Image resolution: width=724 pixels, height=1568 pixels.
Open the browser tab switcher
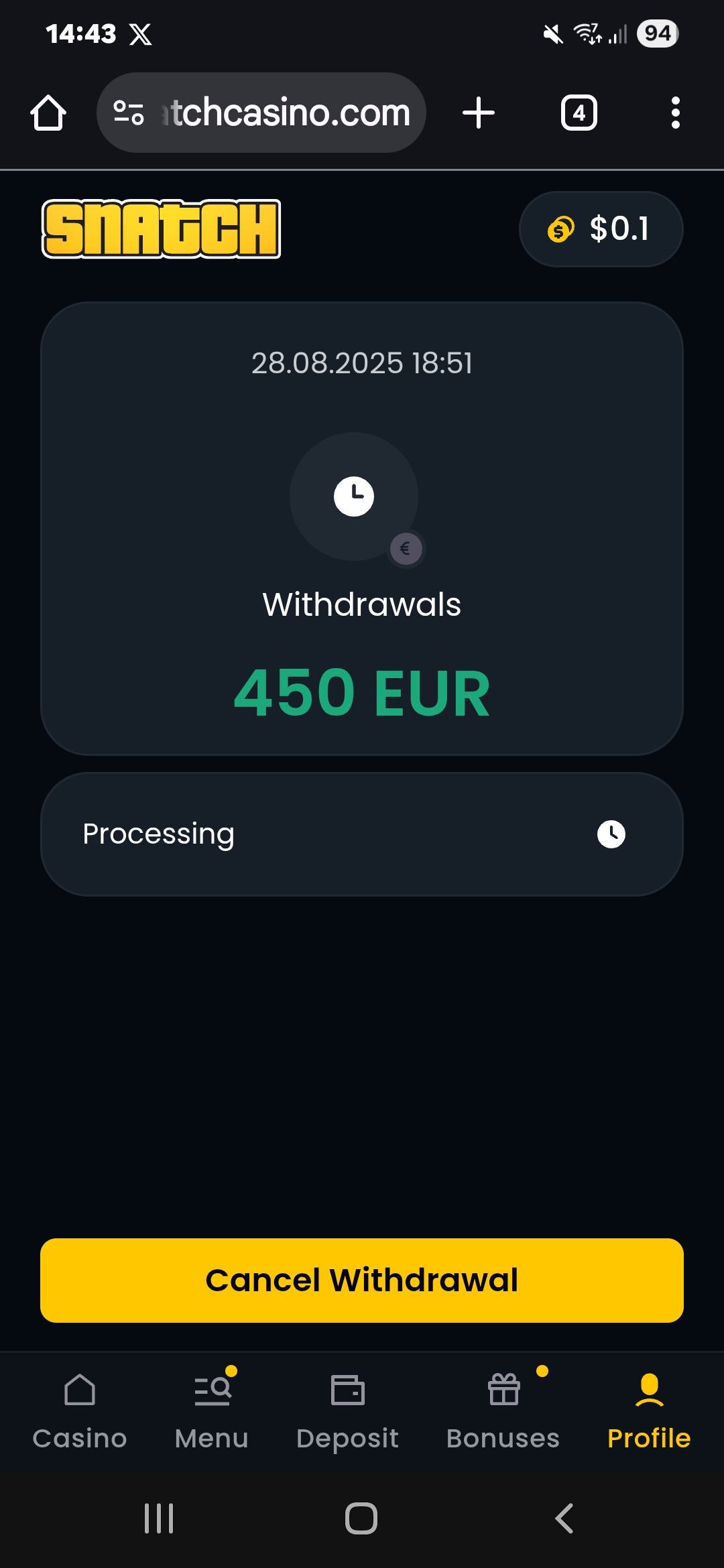[x=579, y=113]
